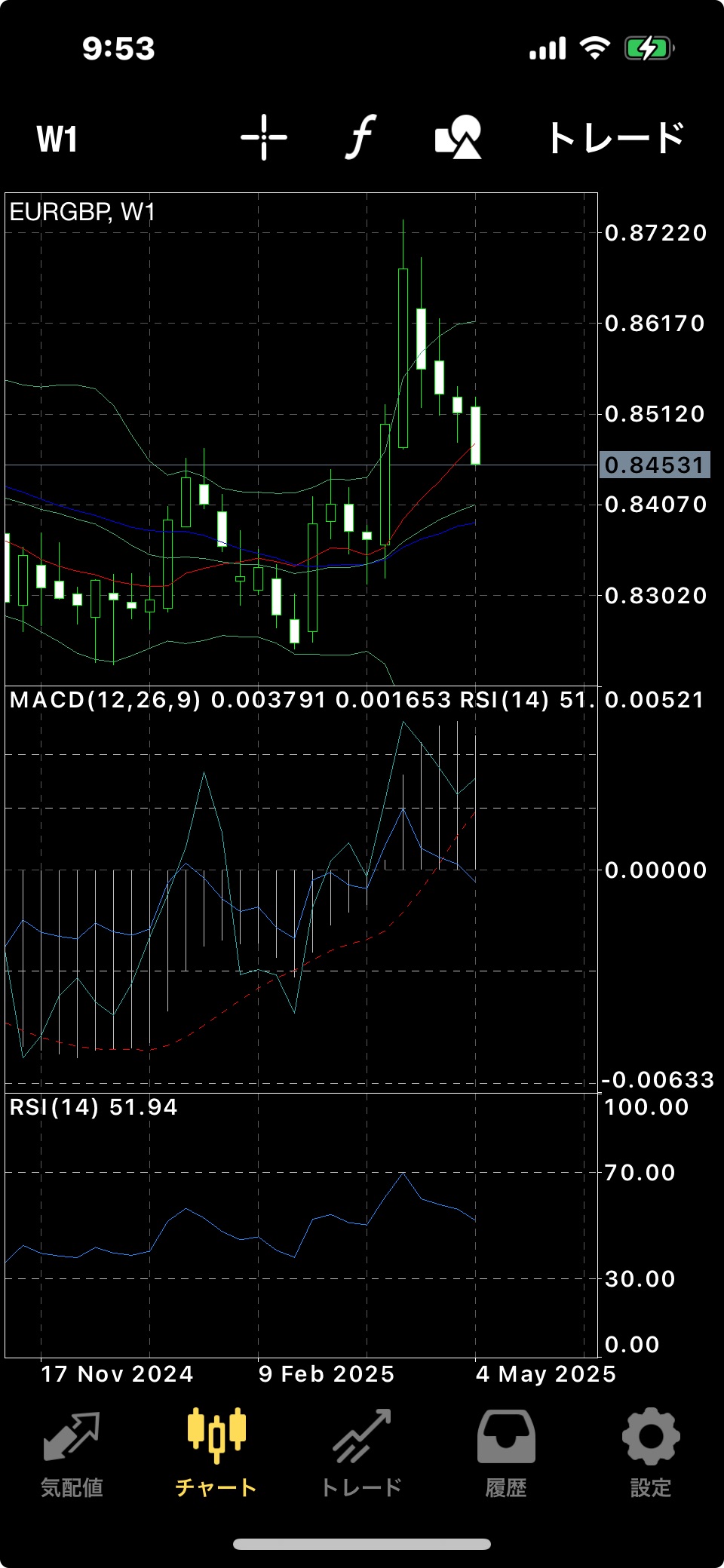Tap the トレード button in the top bar
The width and height of the screenshot is (724, 1568).
point(616,138)
